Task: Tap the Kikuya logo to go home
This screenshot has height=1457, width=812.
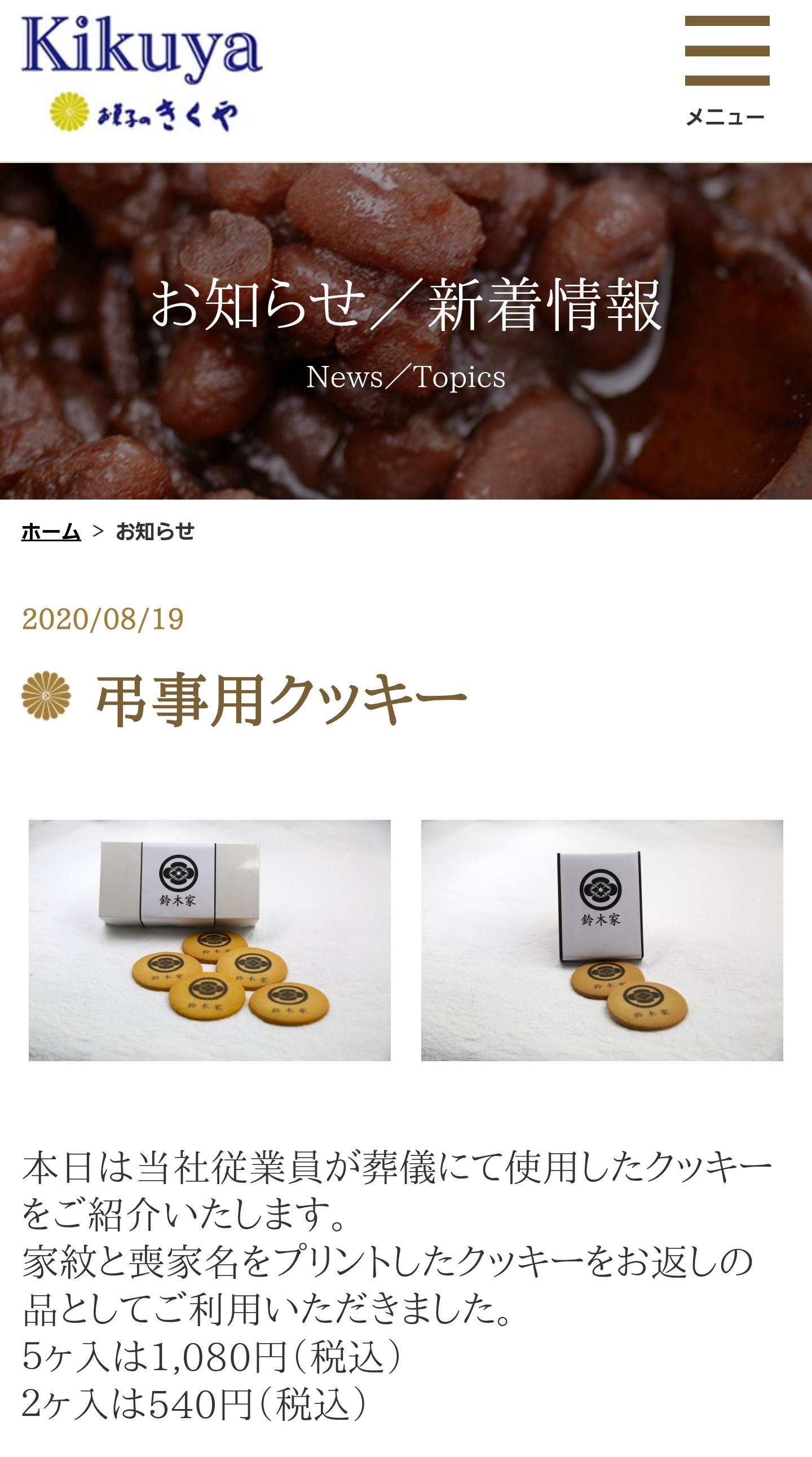Action: point(142,73)
